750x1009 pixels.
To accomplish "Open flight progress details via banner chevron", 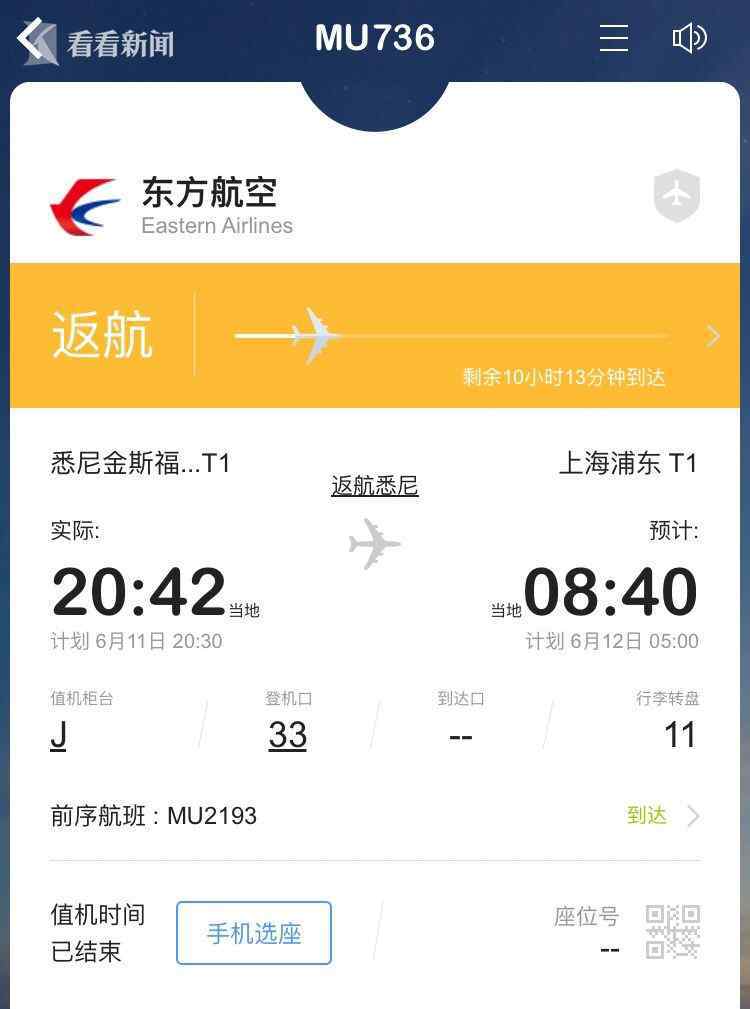I will 712,336.
